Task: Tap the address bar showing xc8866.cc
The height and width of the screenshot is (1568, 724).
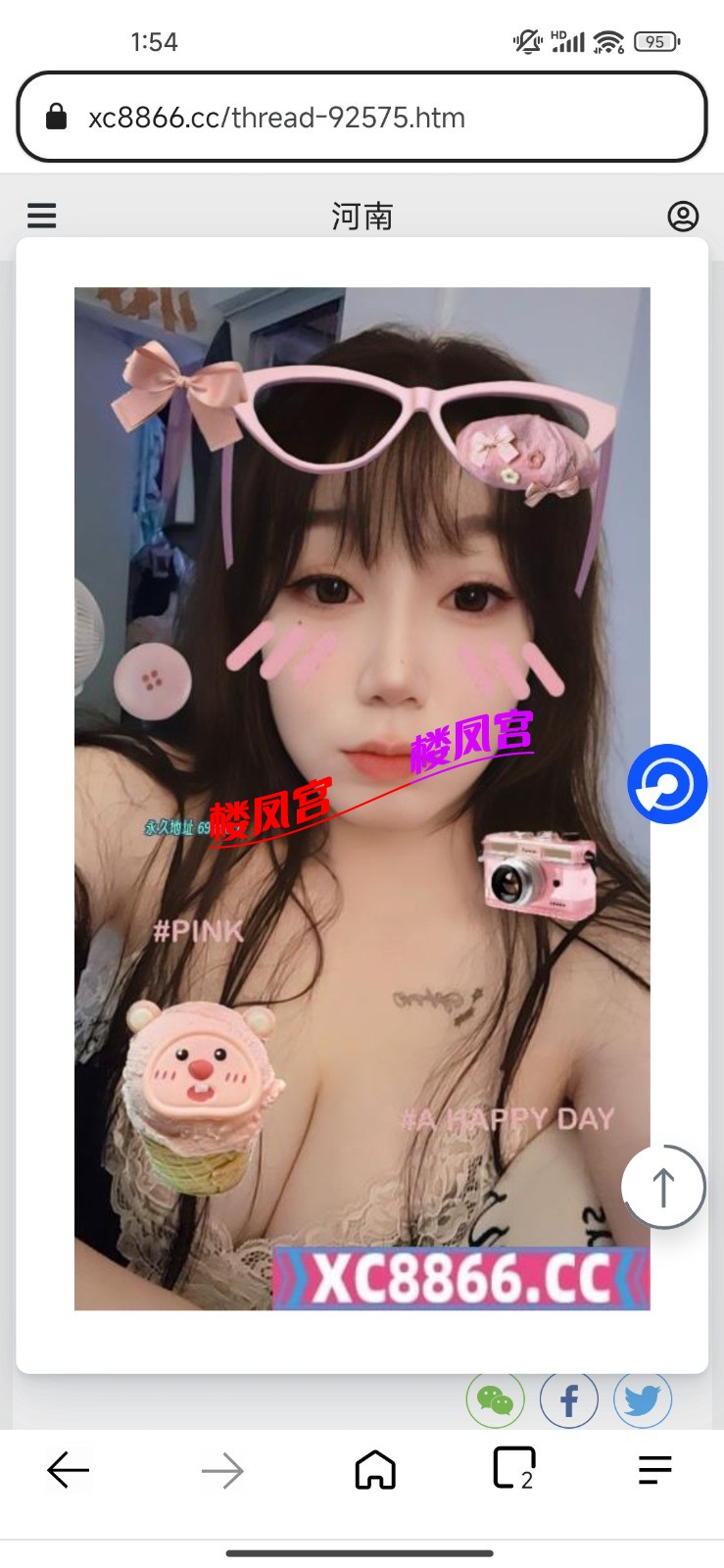Action: (x=274, y=117)
